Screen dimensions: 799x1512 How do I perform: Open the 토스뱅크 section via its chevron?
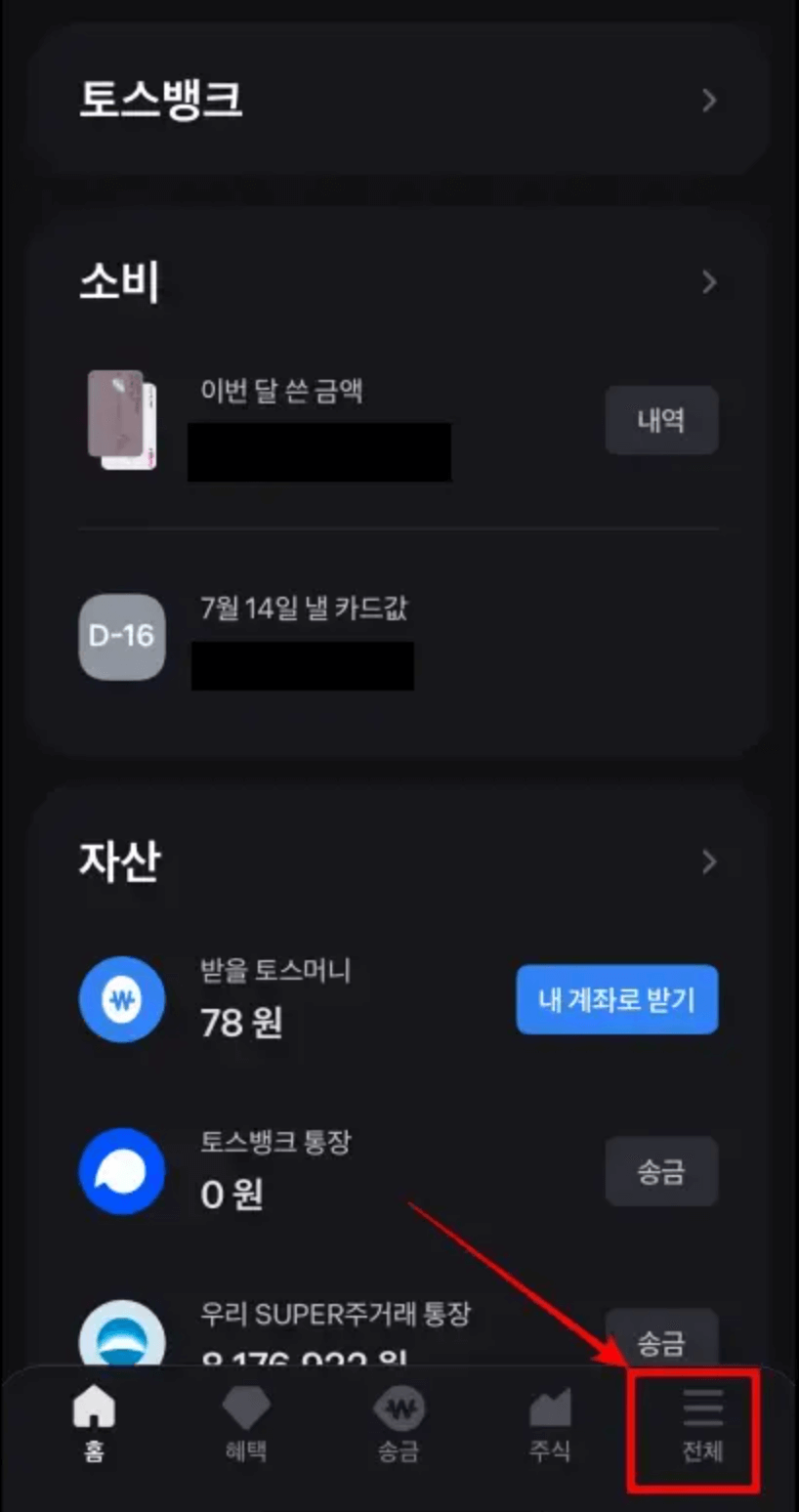pos(709,101)
